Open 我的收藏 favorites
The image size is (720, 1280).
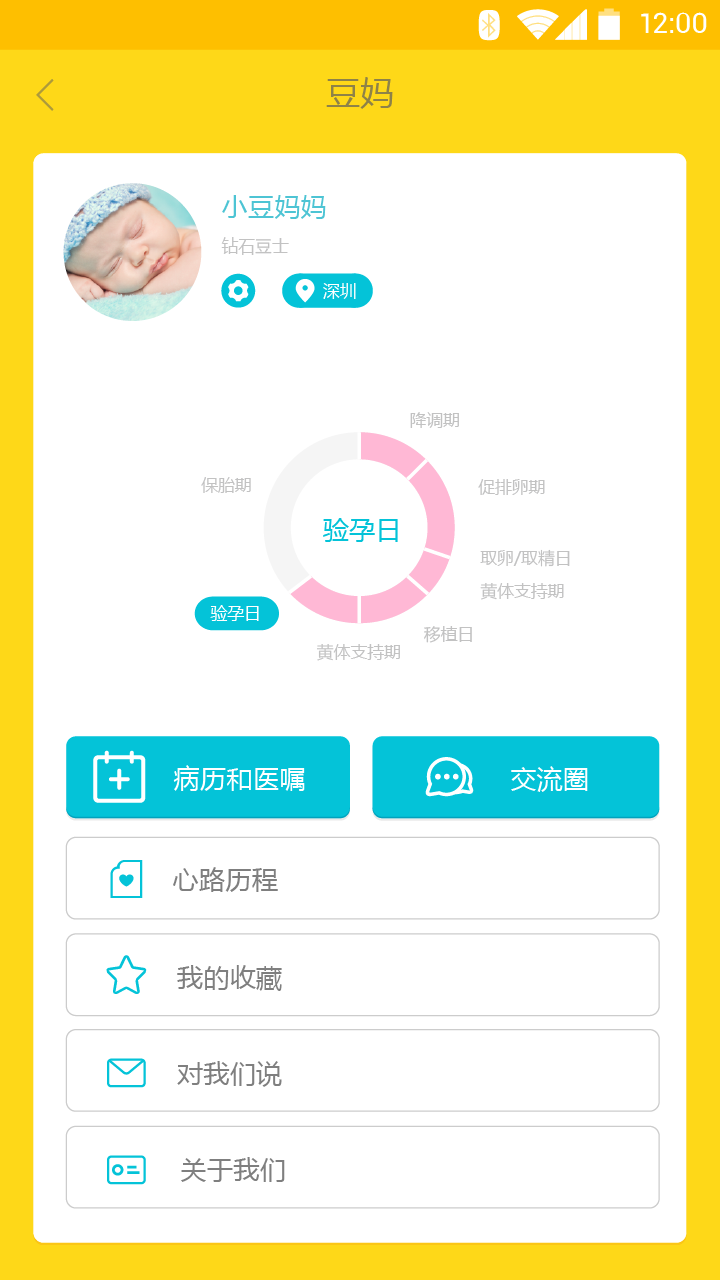pyautogui.click(x=362, y=975)
